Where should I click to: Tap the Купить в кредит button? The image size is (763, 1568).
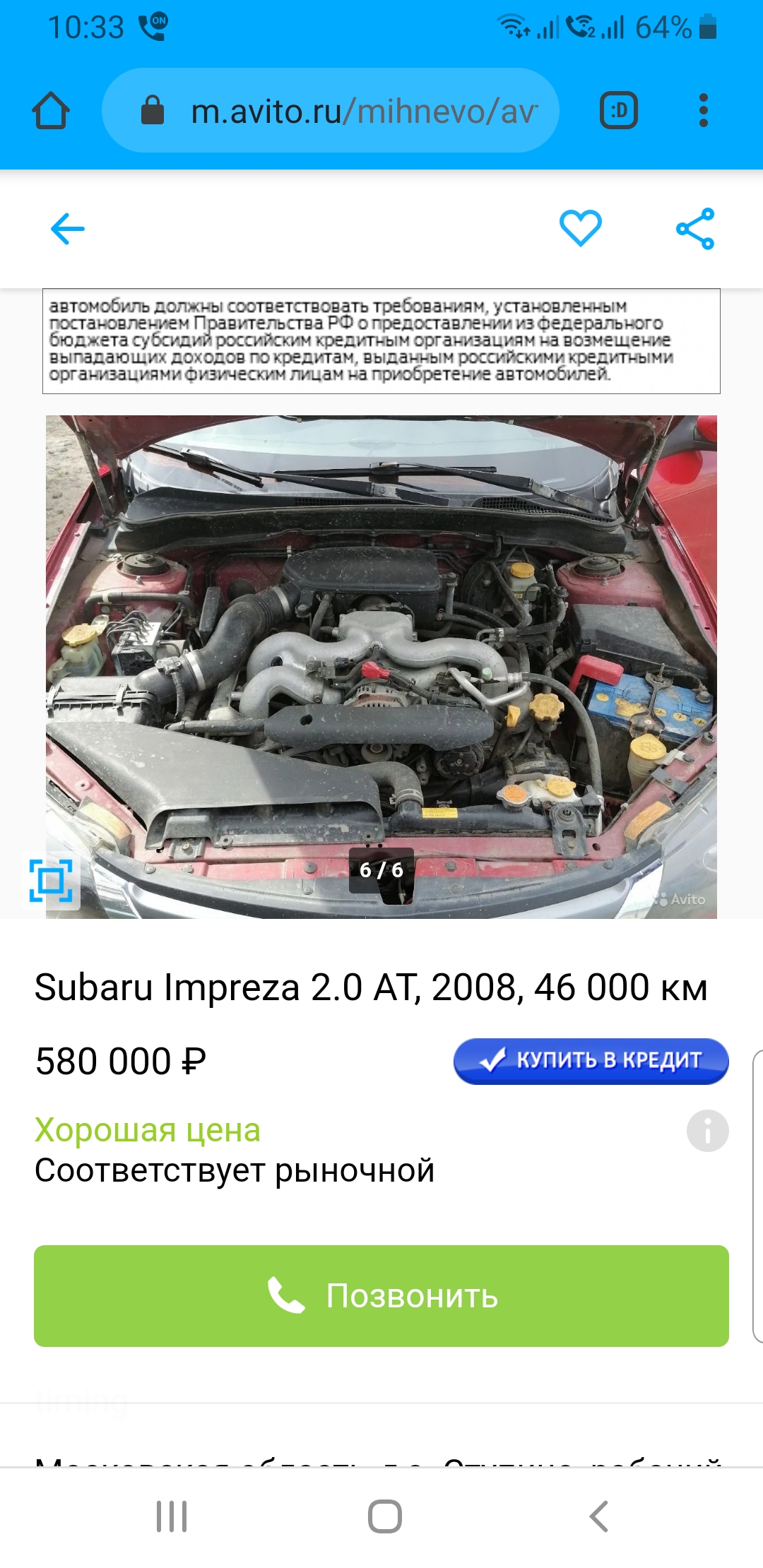(591, 1061)
